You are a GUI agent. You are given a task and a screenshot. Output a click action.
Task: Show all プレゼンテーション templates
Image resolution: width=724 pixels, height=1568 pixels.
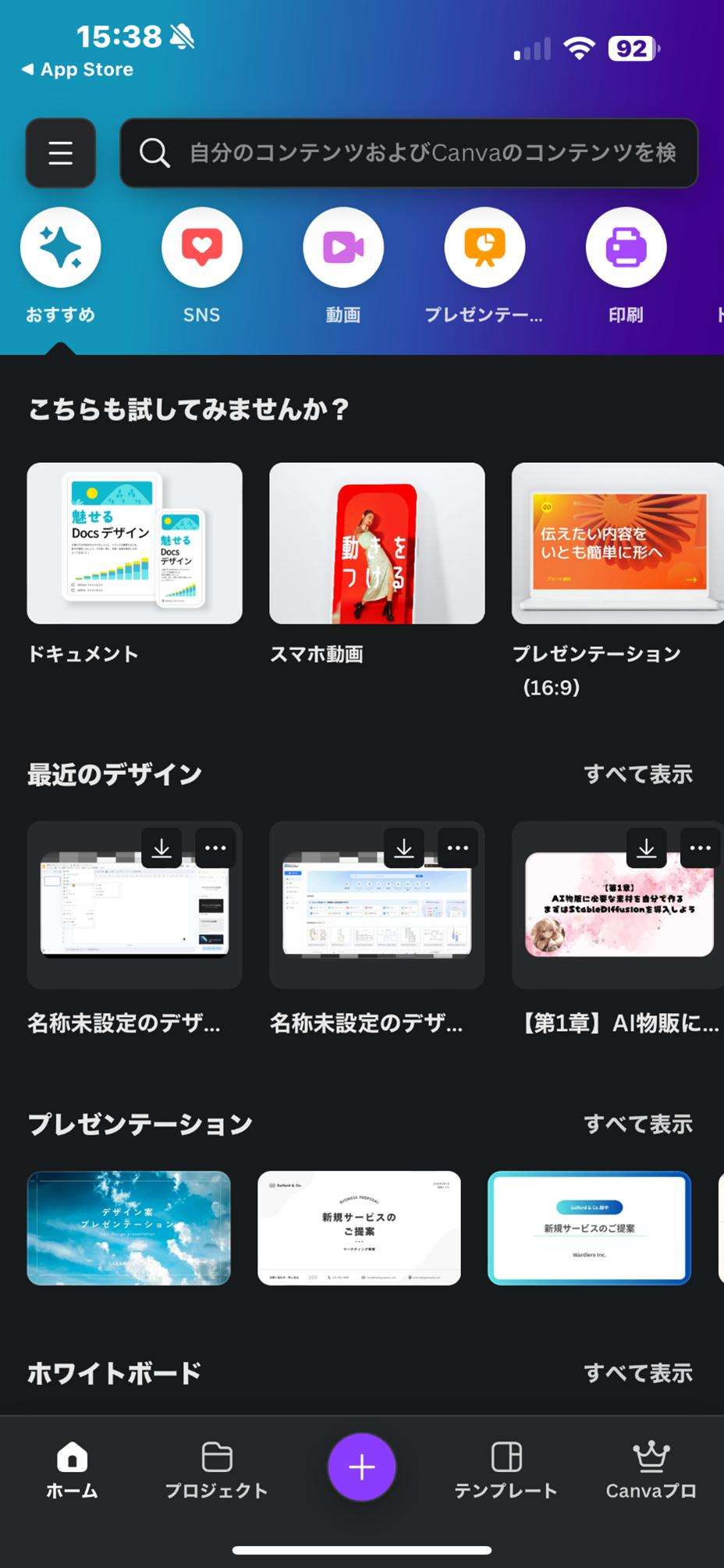click(x=637, y=1124)
